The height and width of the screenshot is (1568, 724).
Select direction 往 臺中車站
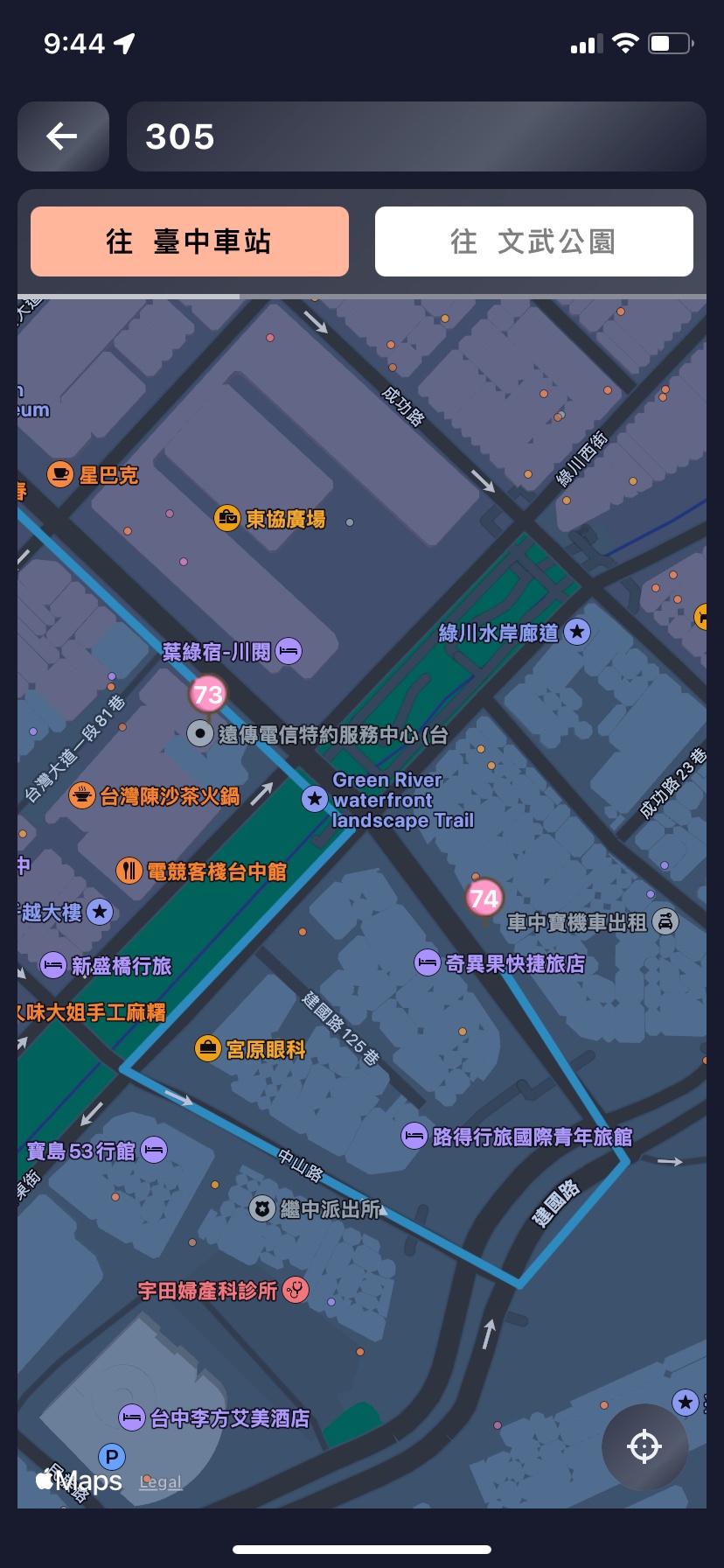coord(190,241)
